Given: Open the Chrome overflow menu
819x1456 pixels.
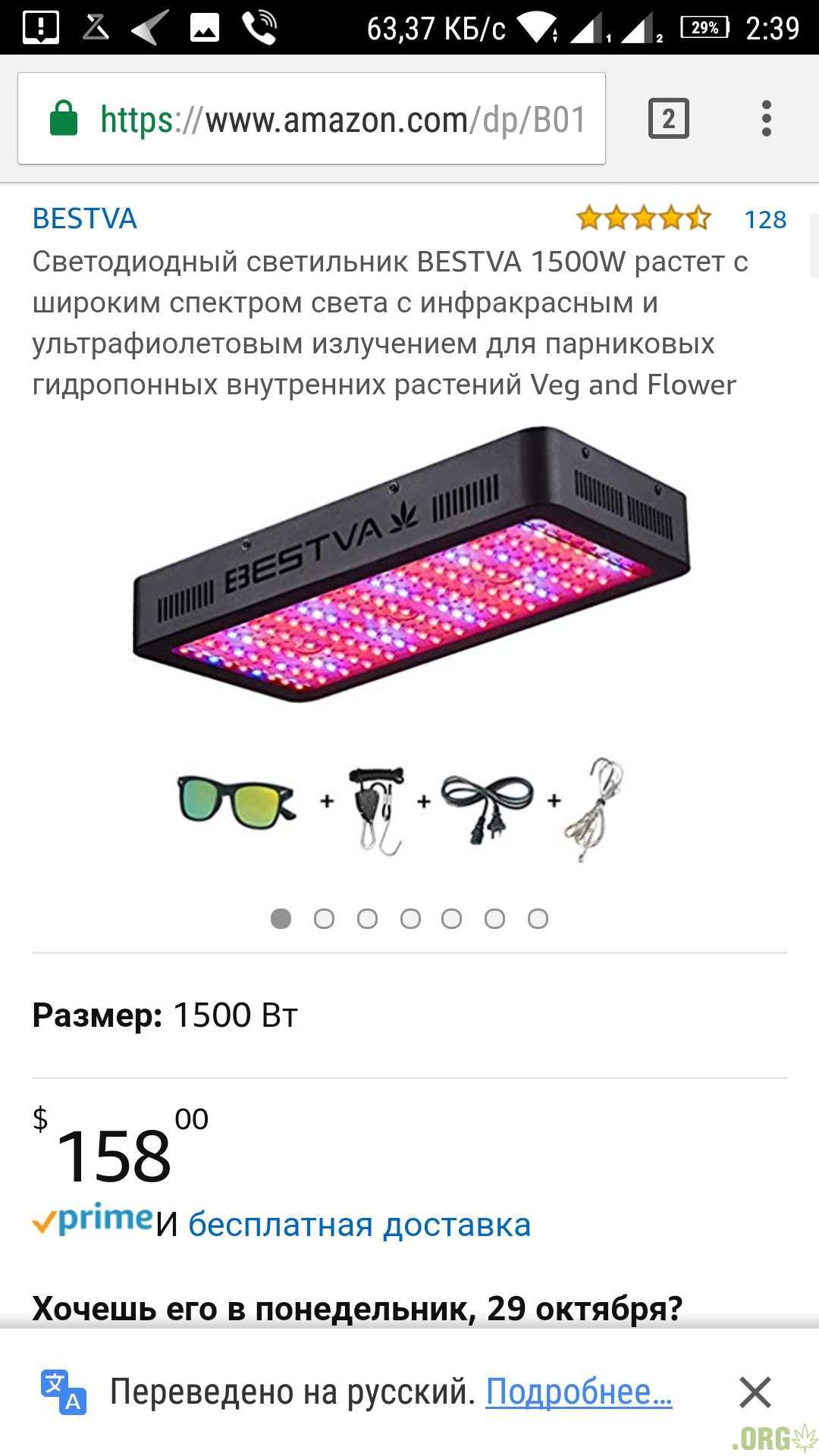Looking at the screenshot, I should 766,119.
